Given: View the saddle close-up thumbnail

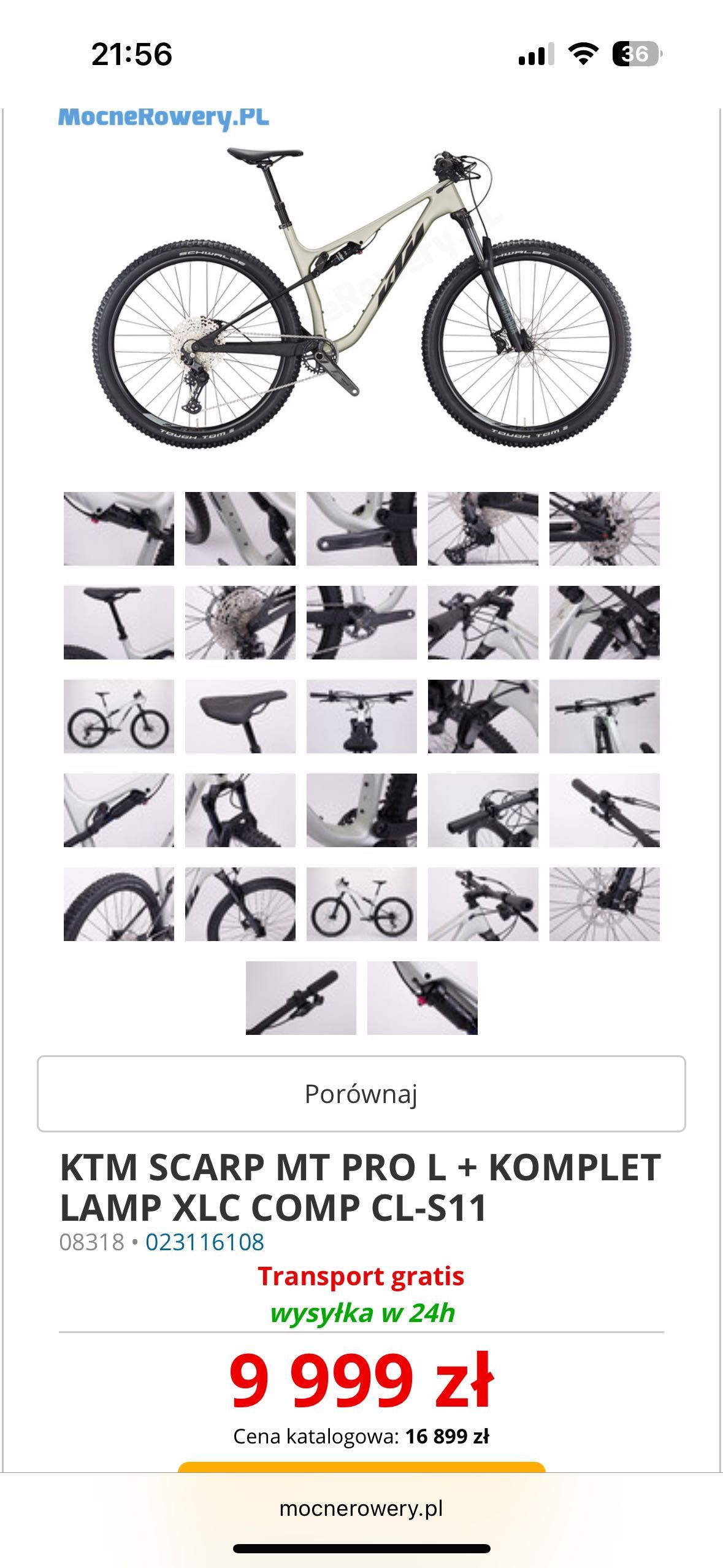Looking at the screenshot, I should 240,717.
